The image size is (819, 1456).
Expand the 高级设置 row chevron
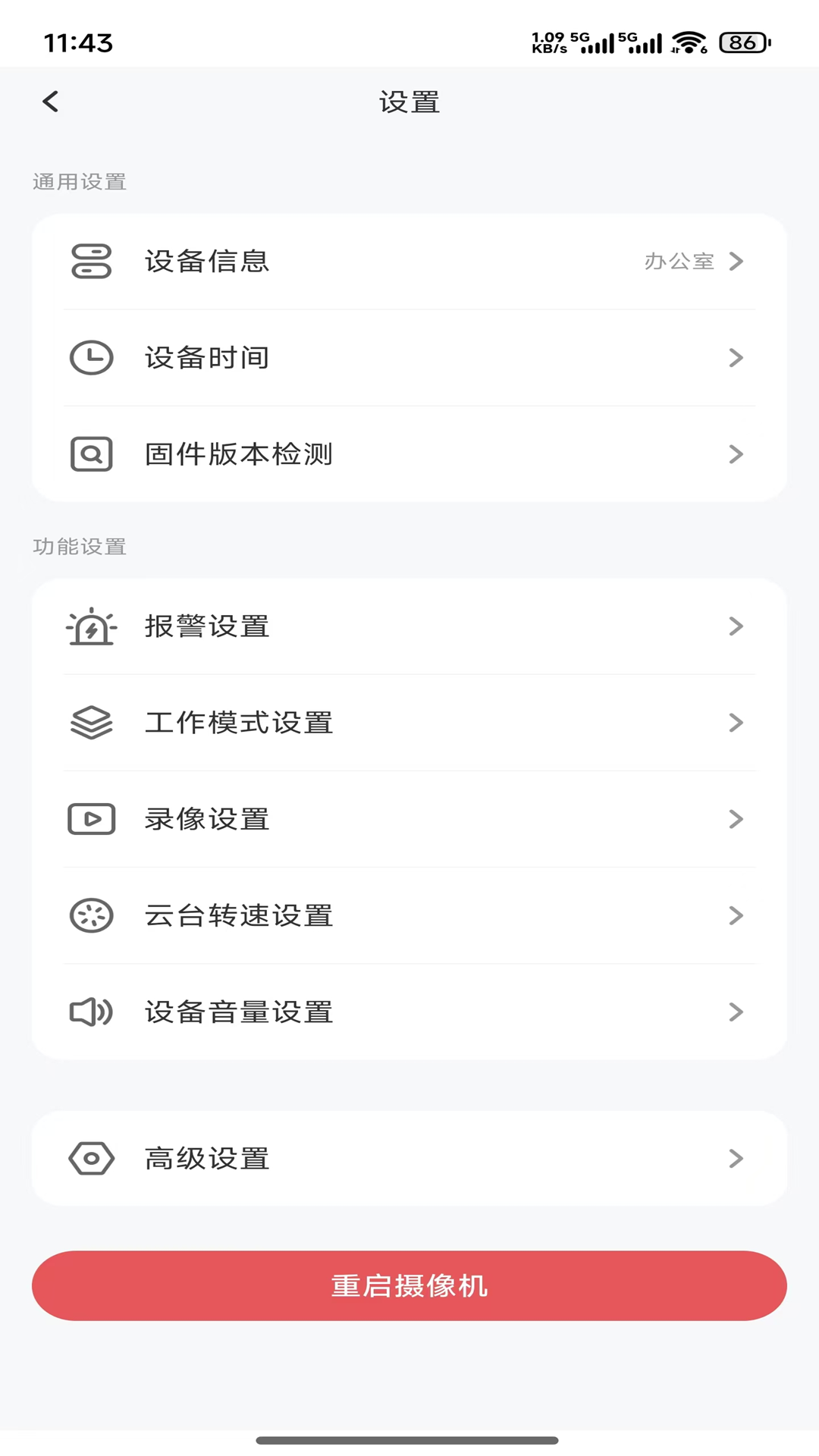(x=736, y=1158)
